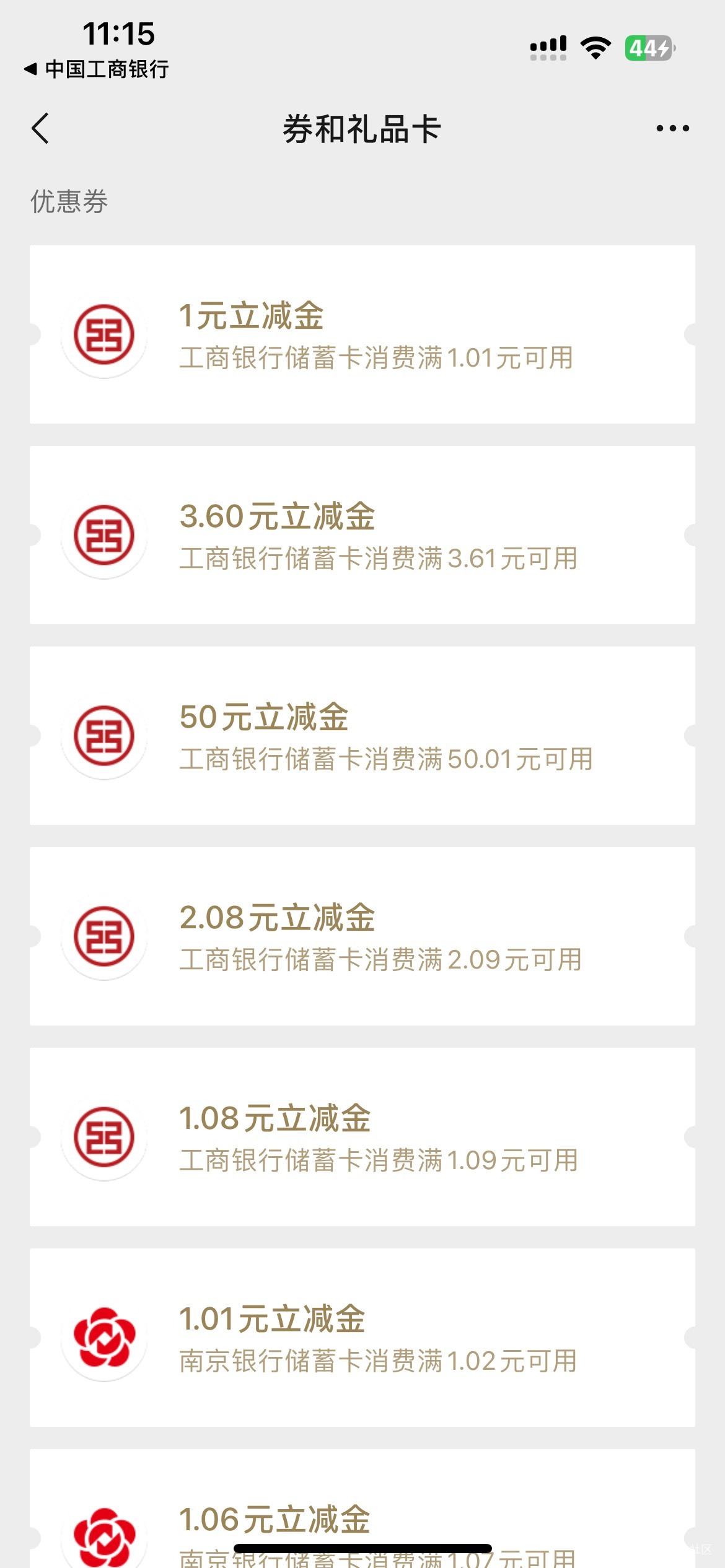The image size is (725, 1568).
Task: Open the 南京银行 1.01元立减金 coupon
Action: (362, 1338)
